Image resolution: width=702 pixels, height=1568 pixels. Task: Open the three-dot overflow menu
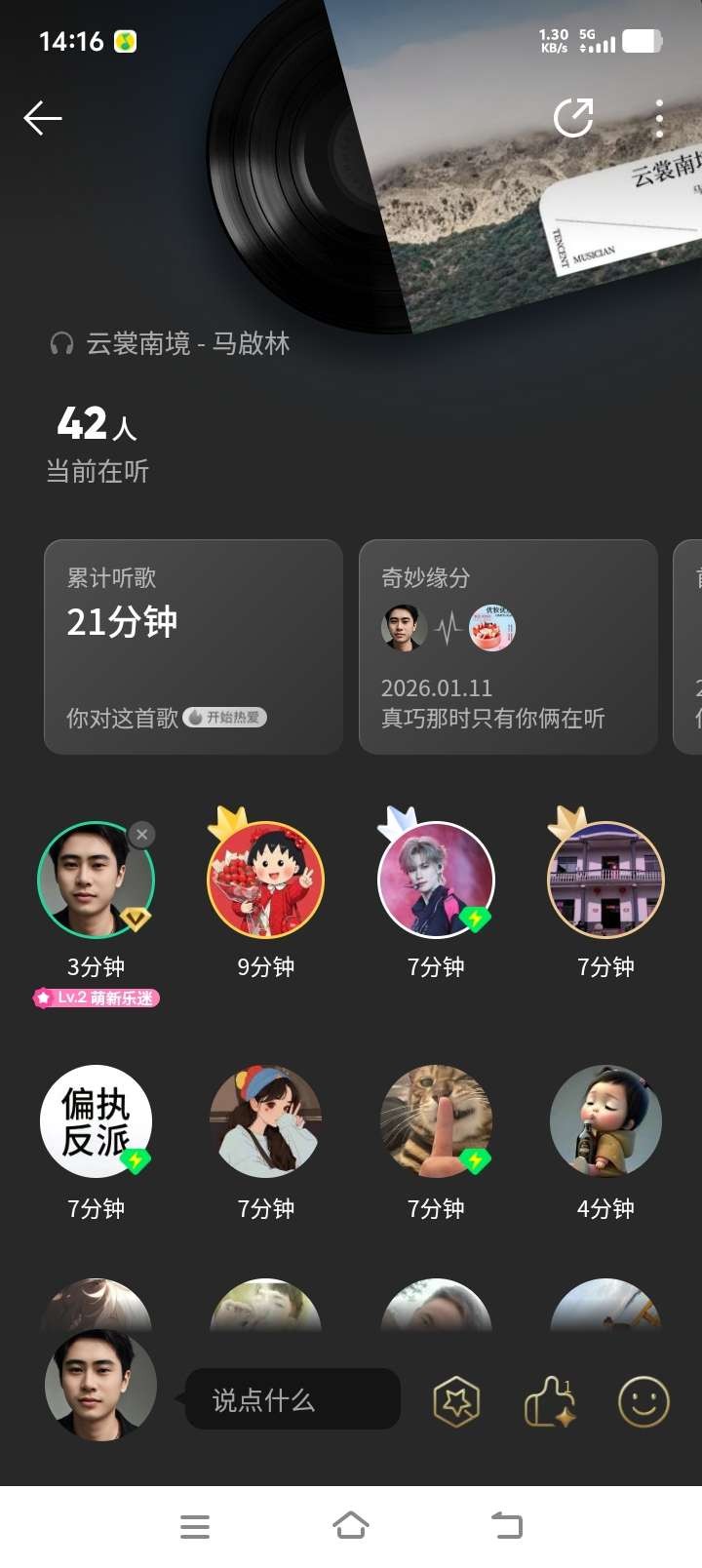point(659,118)
